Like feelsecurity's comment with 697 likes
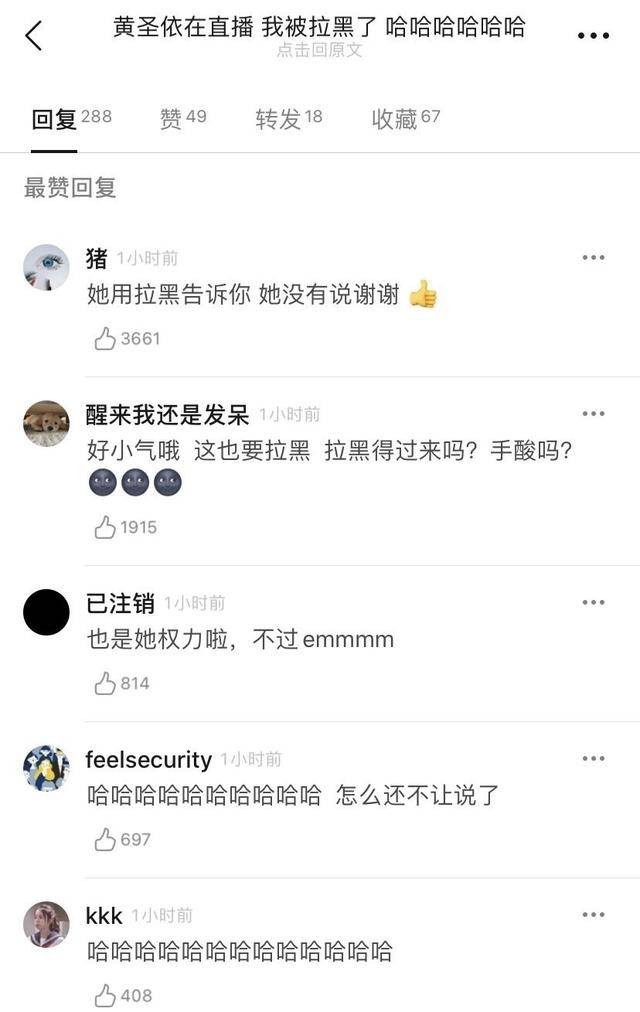The width and height of the screenshot is (640, 1012). pos(105,840)
